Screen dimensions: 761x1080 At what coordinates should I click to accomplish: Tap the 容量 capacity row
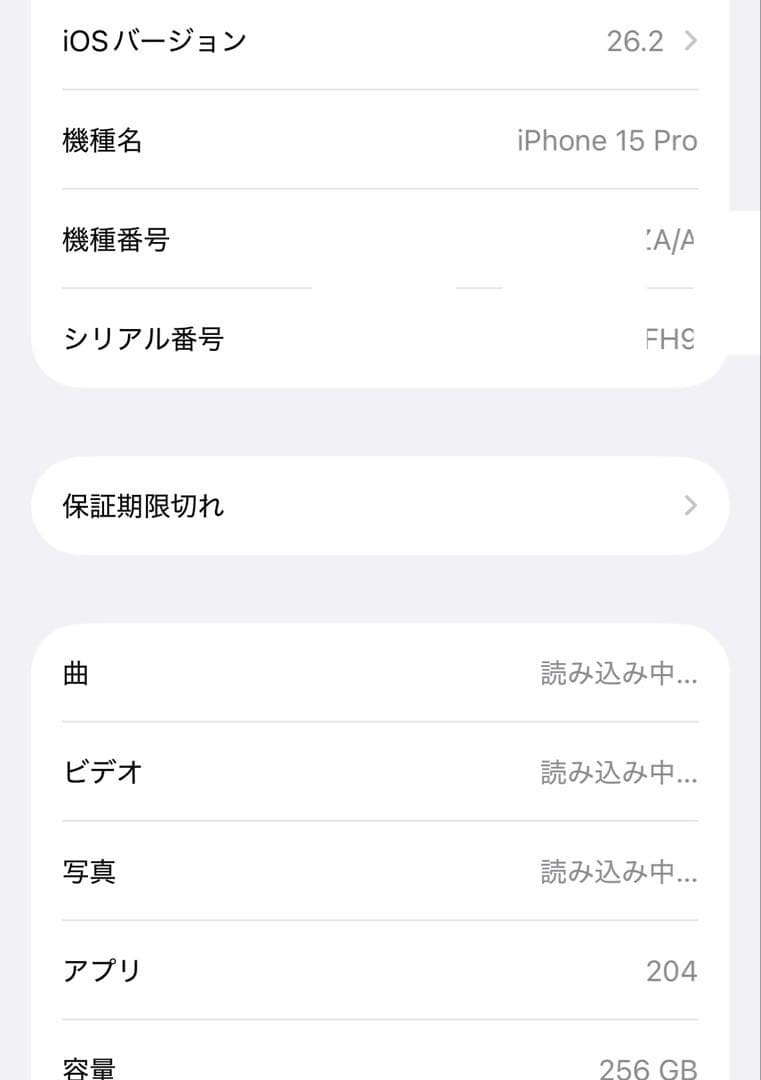(380, 1064)
